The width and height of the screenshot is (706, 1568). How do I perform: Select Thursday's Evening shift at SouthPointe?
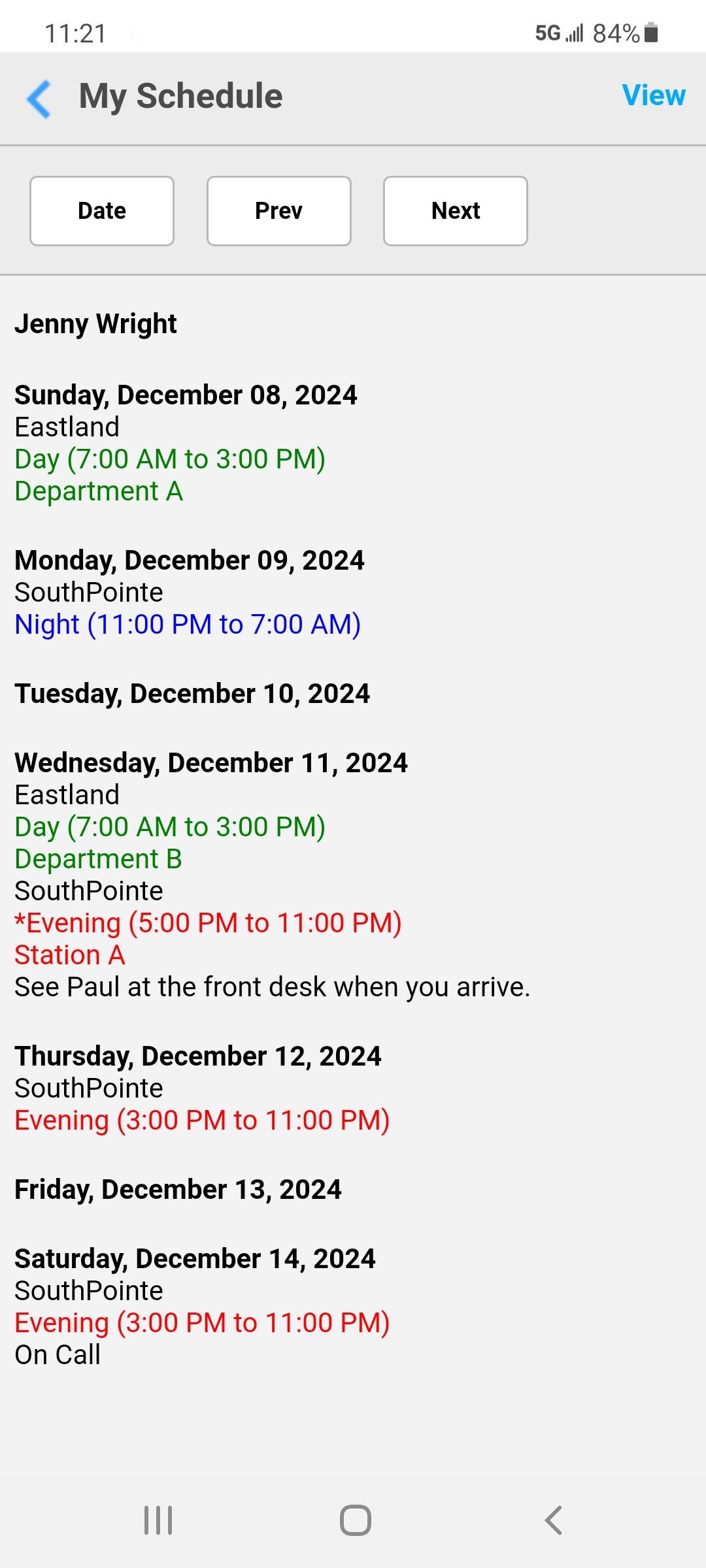coord(201,1119)
